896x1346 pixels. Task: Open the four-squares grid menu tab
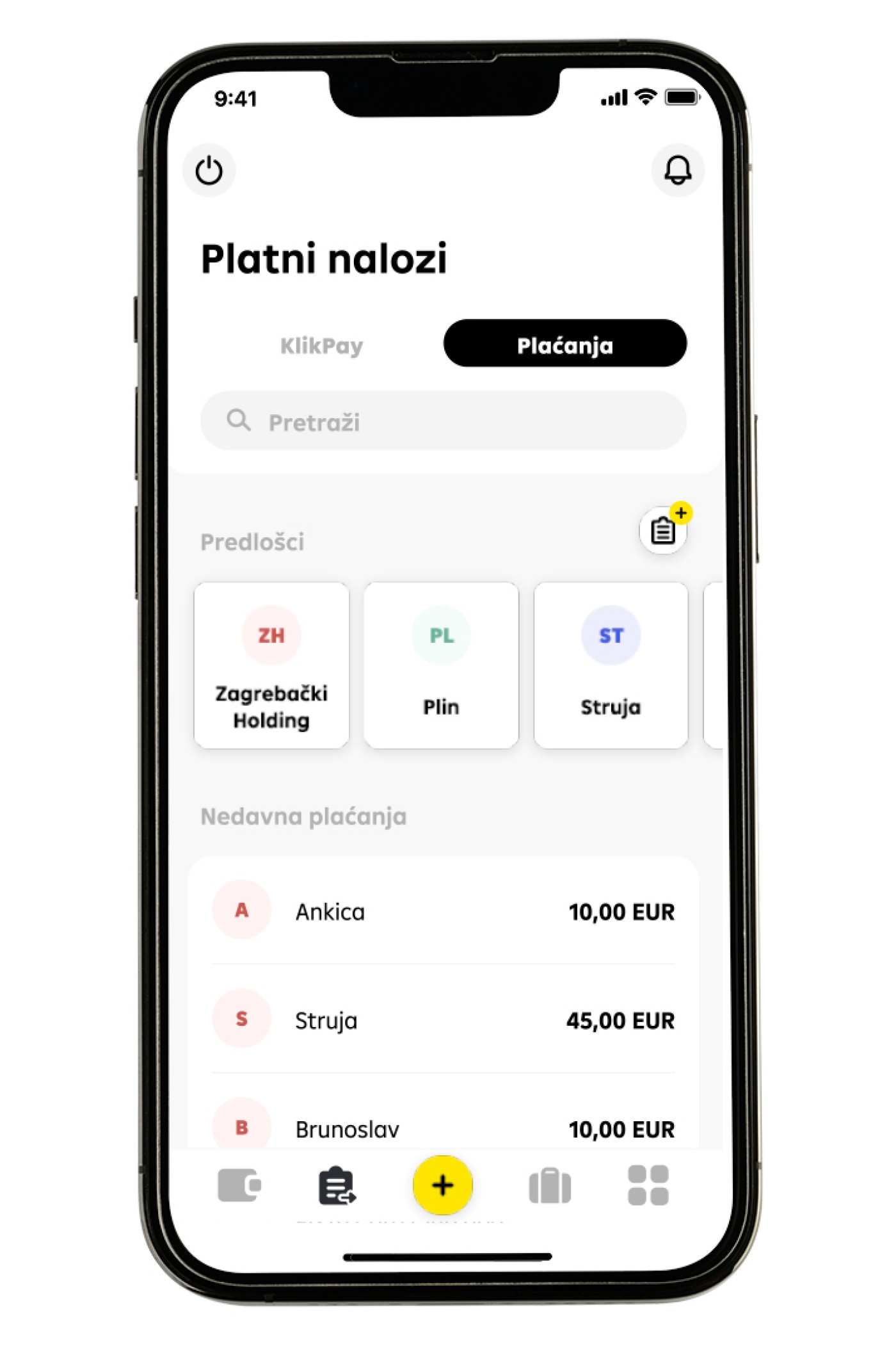pyautogui.click(x=648, y=1185)
